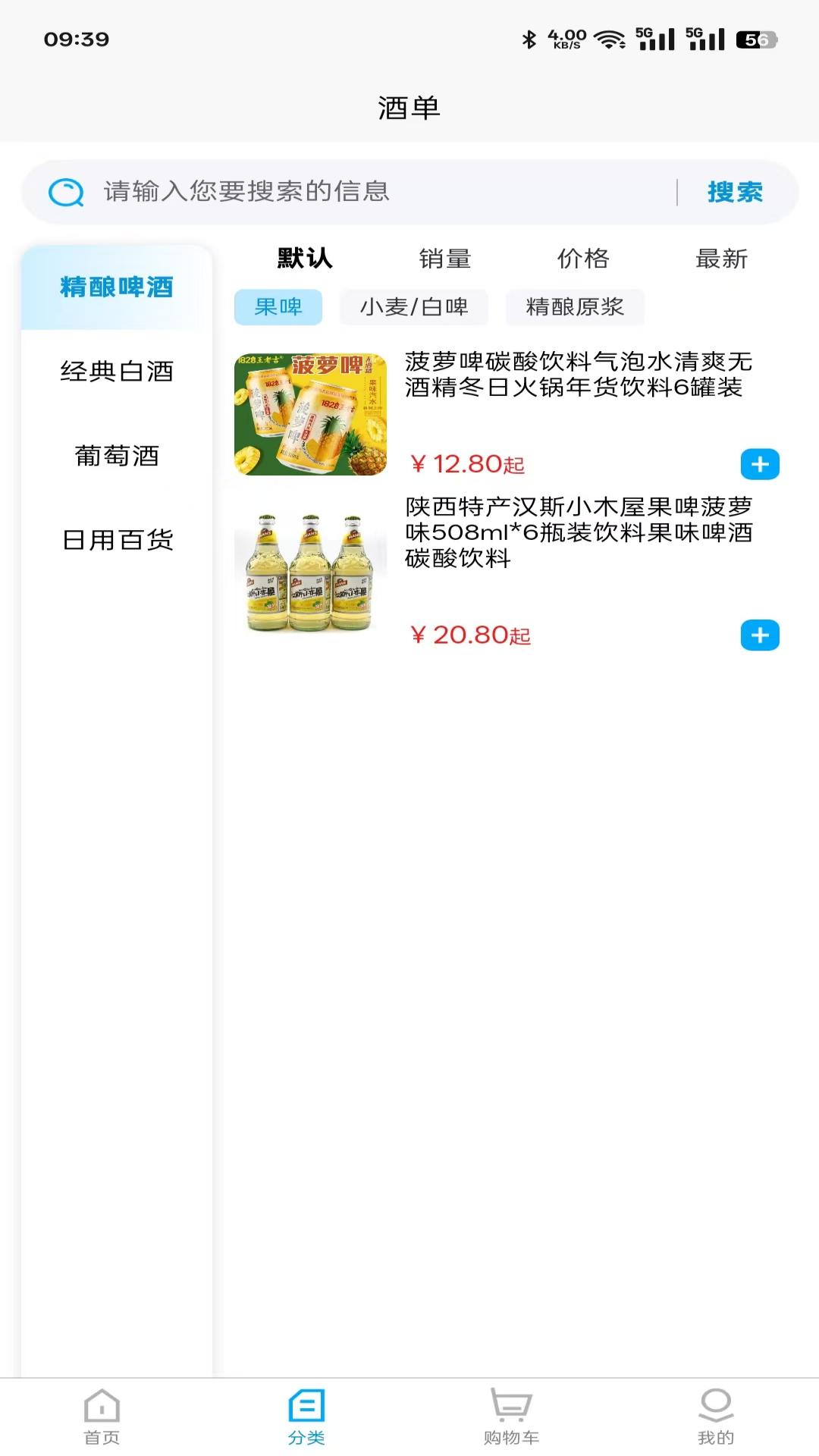The height and width of the screenshot is (1456, 819).
Task: Open the 日用百货 category
Action: click(117, 540)
